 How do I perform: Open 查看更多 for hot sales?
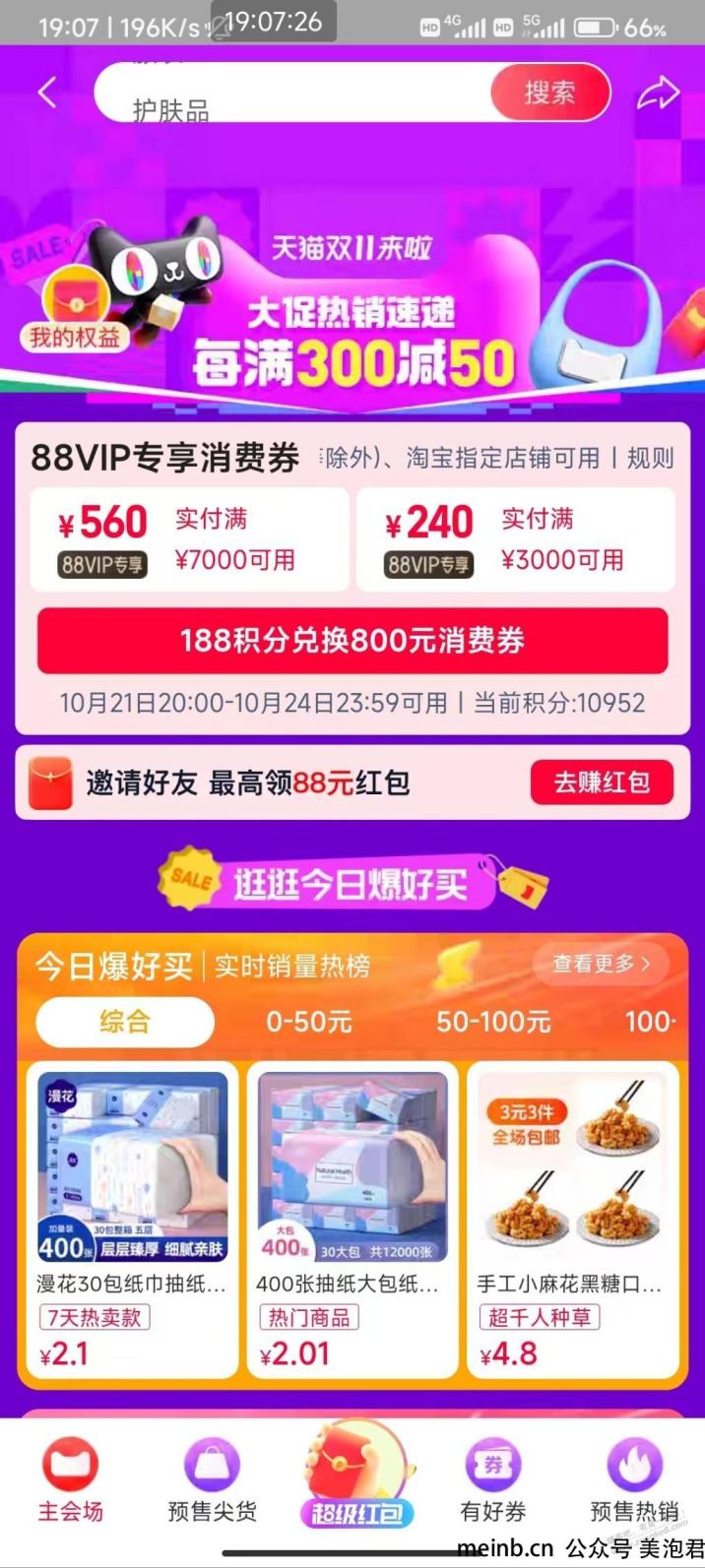601,964
